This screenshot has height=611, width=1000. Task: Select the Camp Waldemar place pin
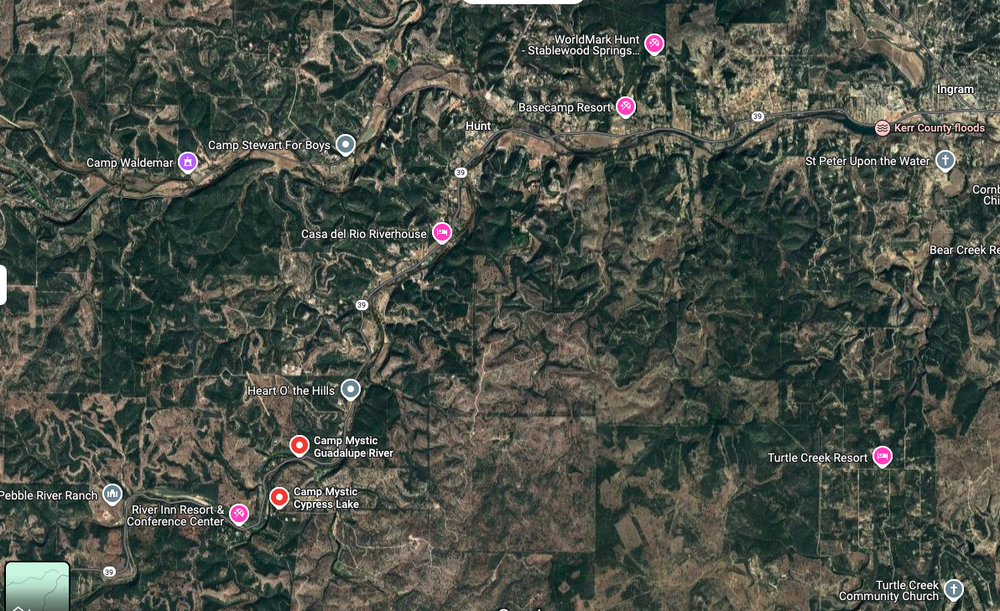point(187,162)
